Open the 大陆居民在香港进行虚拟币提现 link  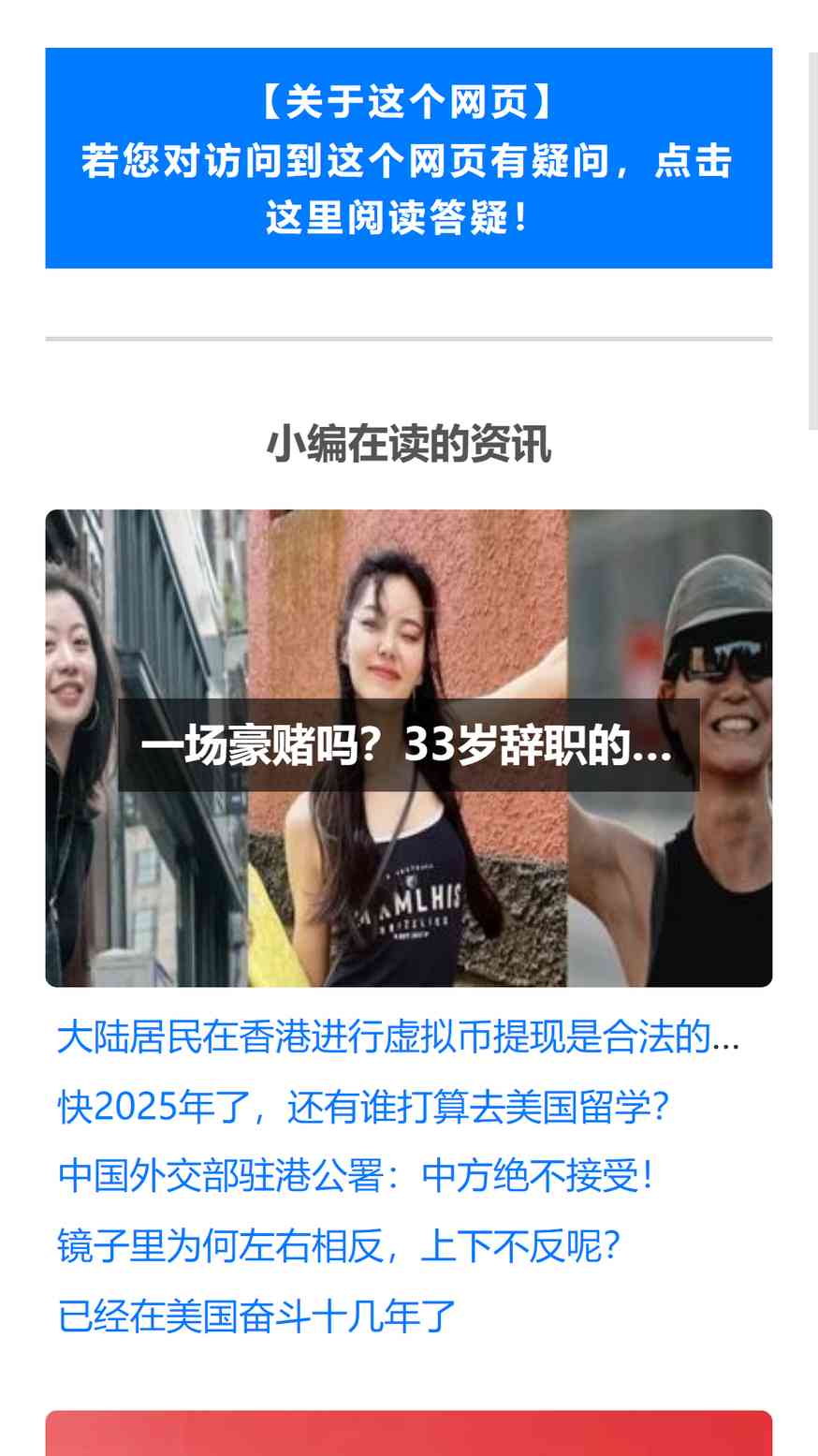(x=399, y=1038)
